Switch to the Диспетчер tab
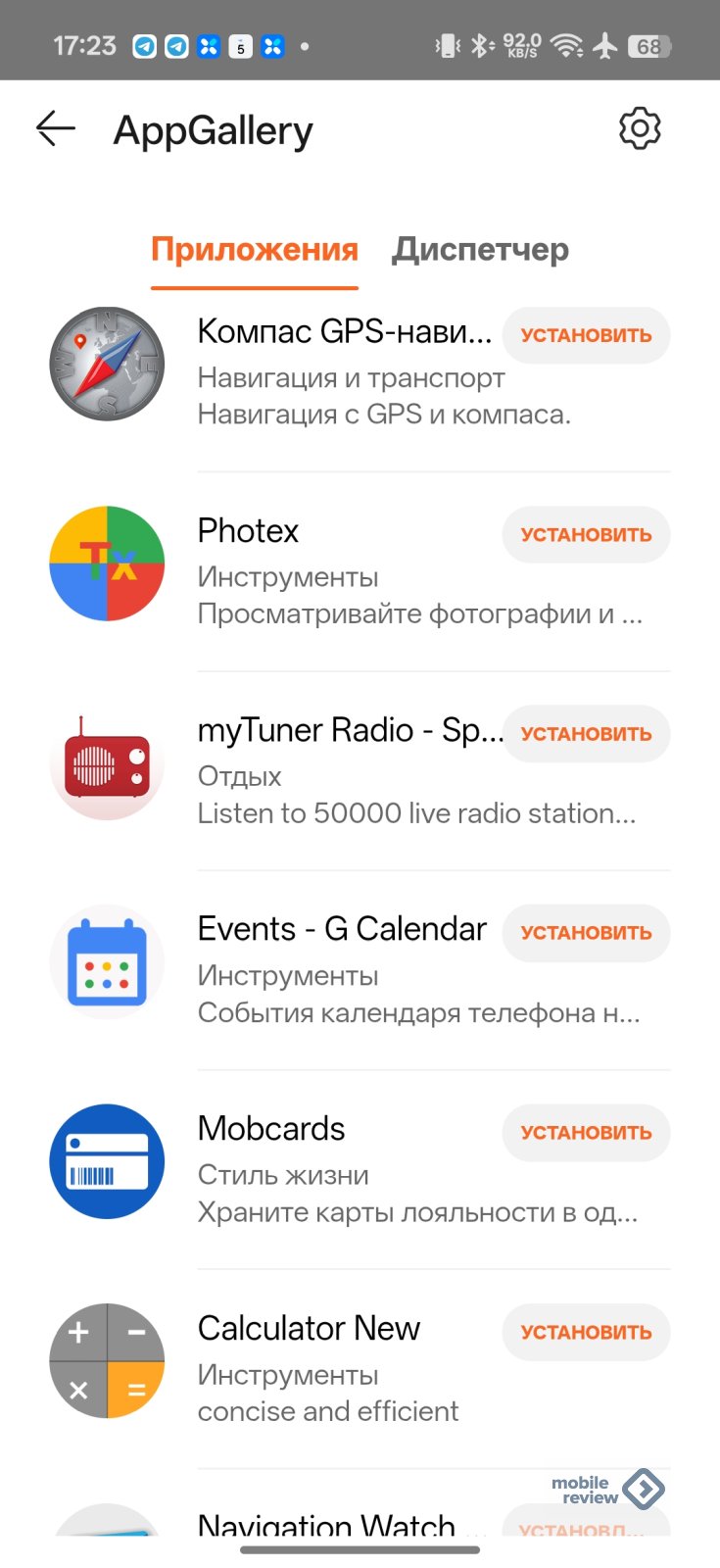The width and height of the screenshot is (720, 1568). click(x=480, y=250)
